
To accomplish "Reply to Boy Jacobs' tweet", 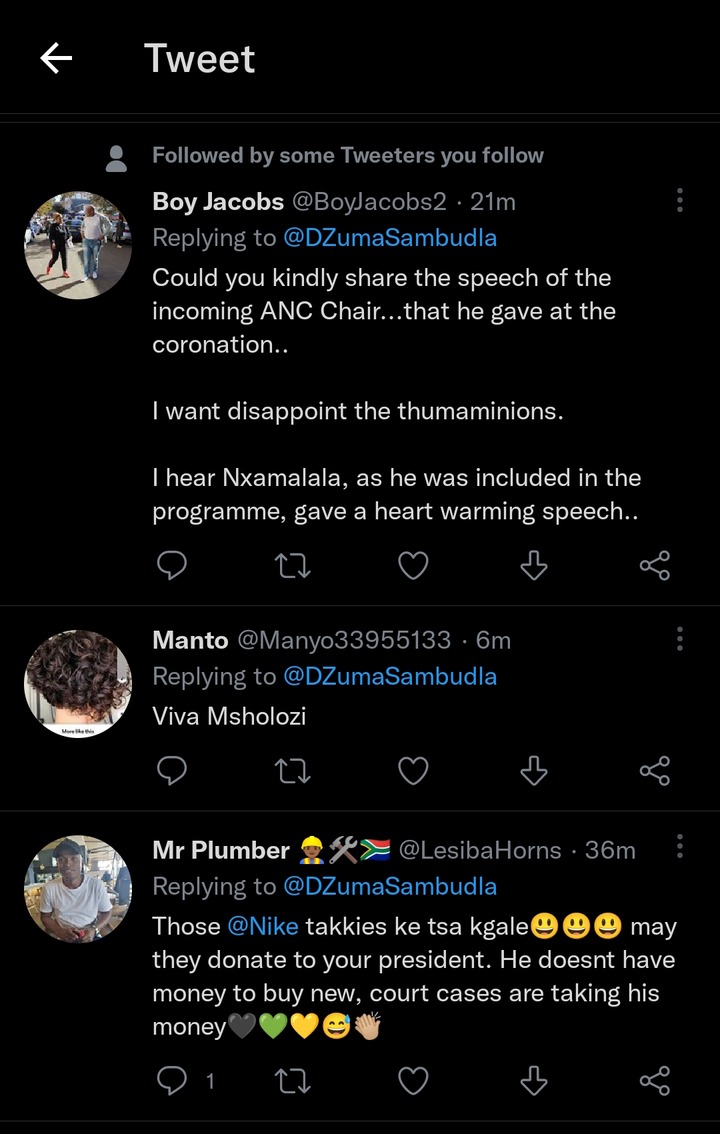I will point(173,566).
